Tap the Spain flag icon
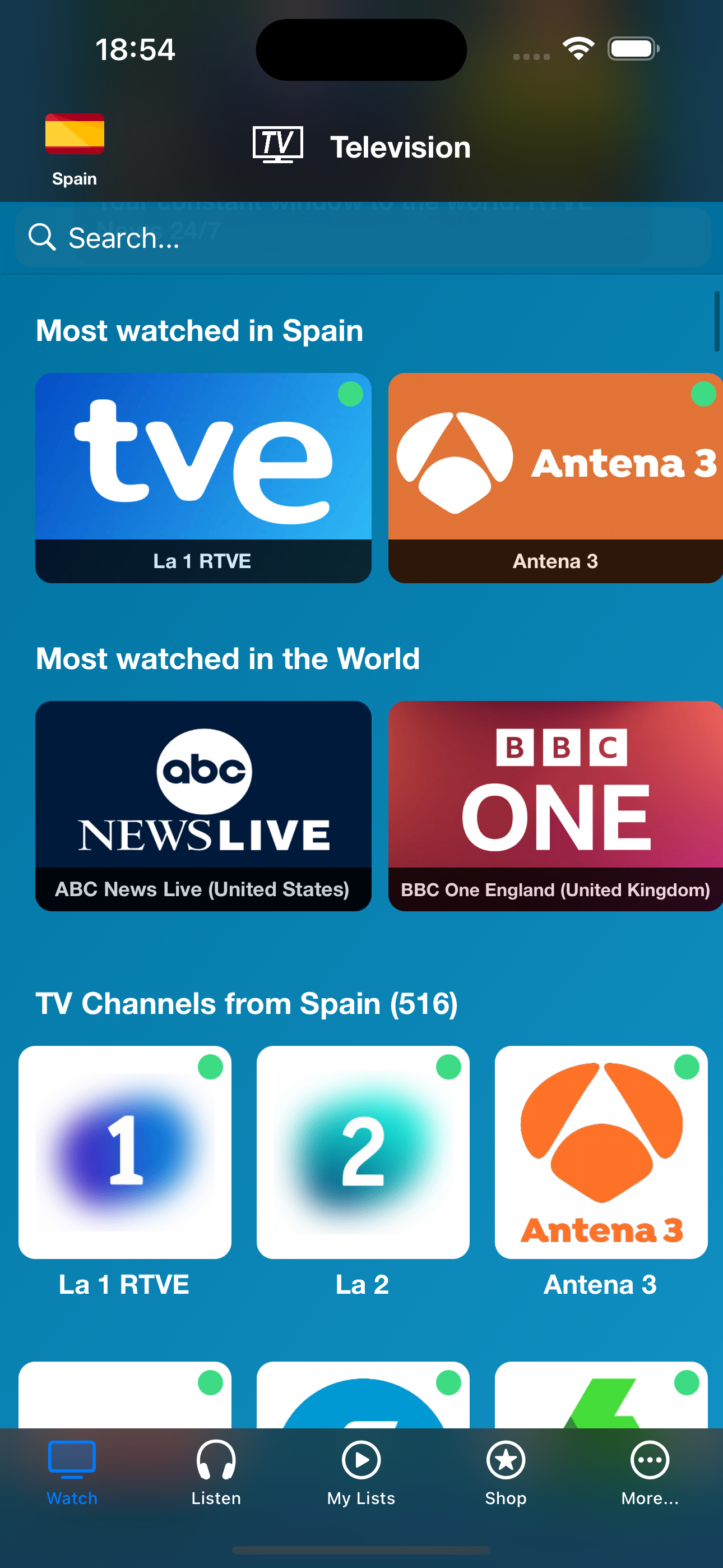Screen dimensions: 723x1568 click(x=74, y=135)
